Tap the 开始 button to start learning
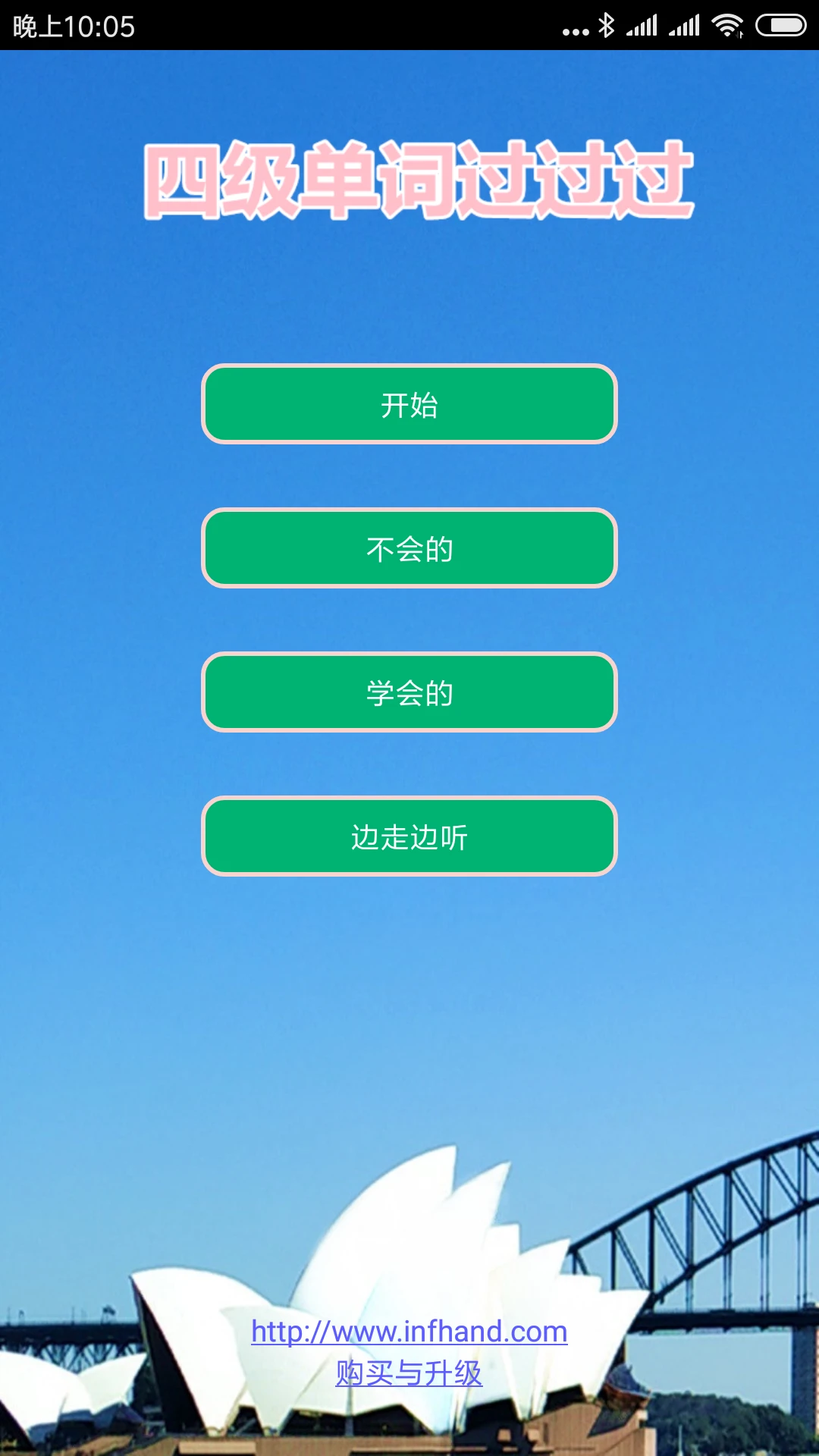This screenshot has height=1456, width=819. [409, 406]
